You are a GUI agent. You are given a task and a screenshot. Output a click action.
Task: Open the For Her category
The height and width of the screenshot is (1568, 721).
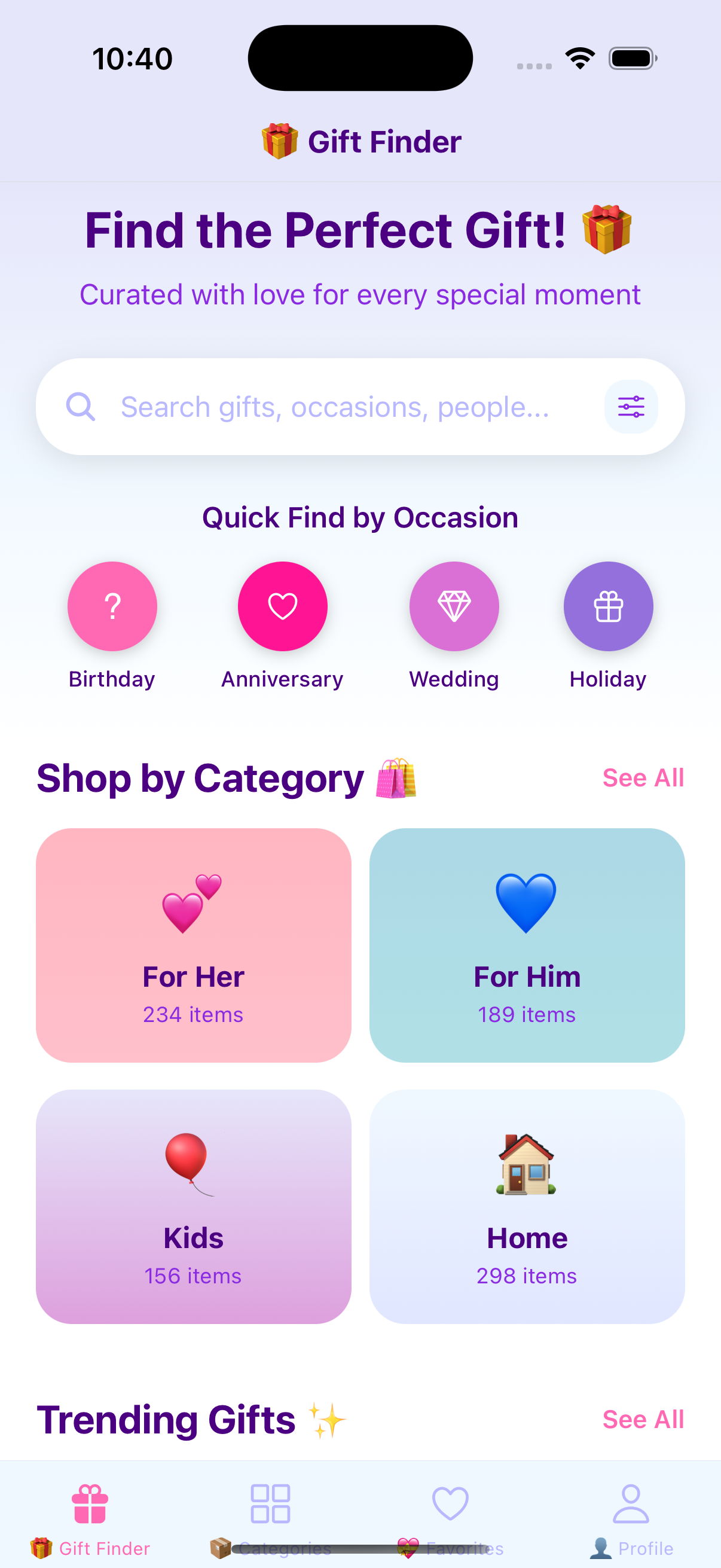pos(194,945)
